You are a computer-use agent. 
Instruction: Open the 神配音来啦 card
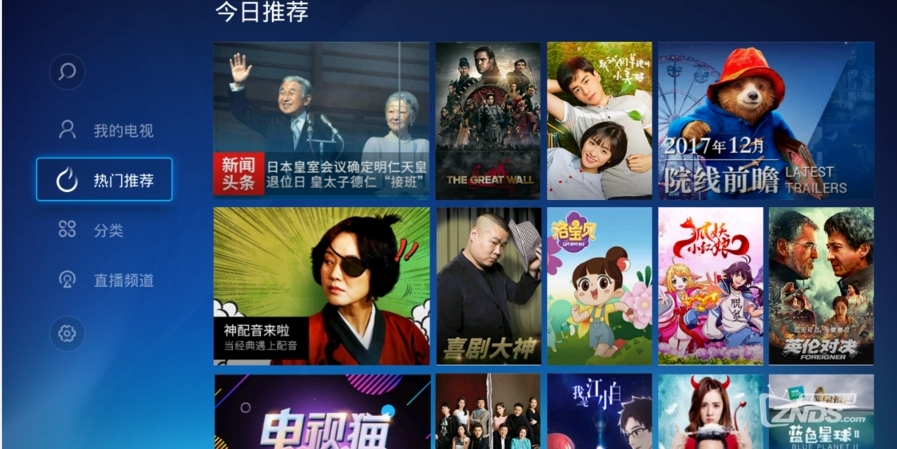pos(321,285)
